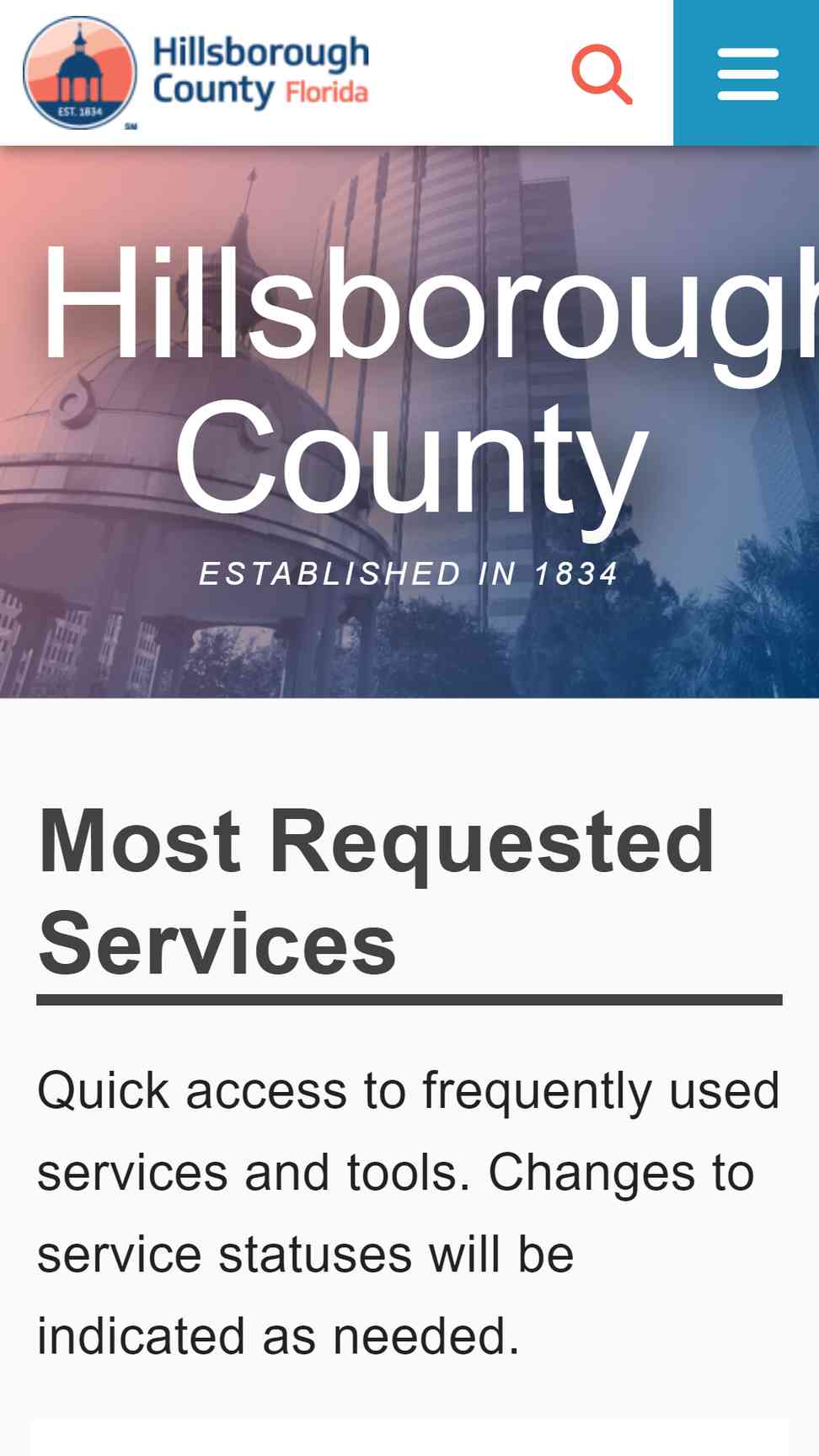Open the hamburger navigation menu
This screenshot has height=1456, width=819.
pos(747,73)
